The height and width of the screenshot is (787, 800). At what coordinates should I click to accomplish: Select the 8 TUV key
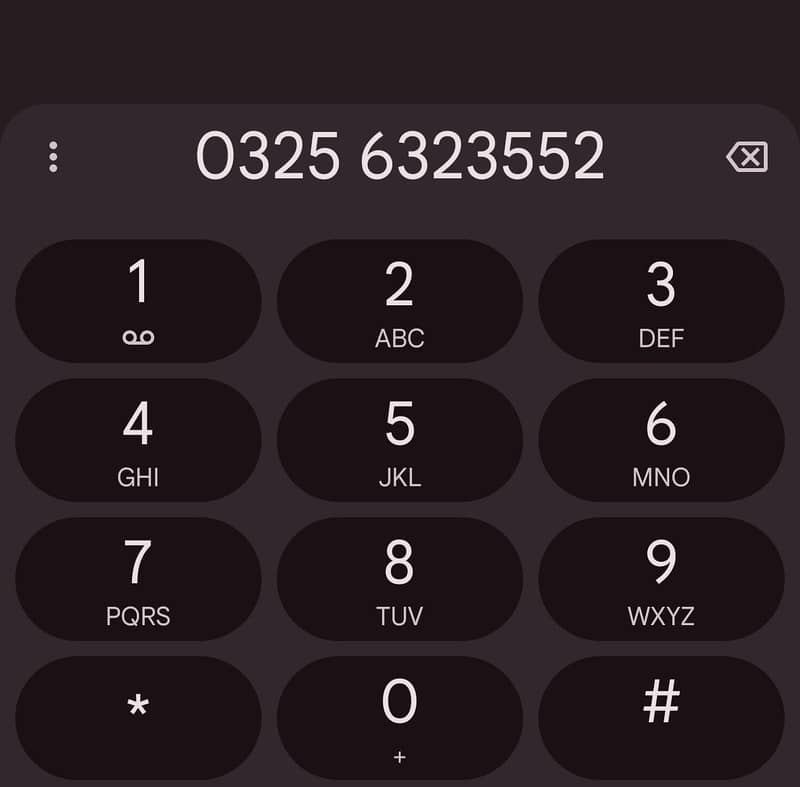click(x=399, y=579)
